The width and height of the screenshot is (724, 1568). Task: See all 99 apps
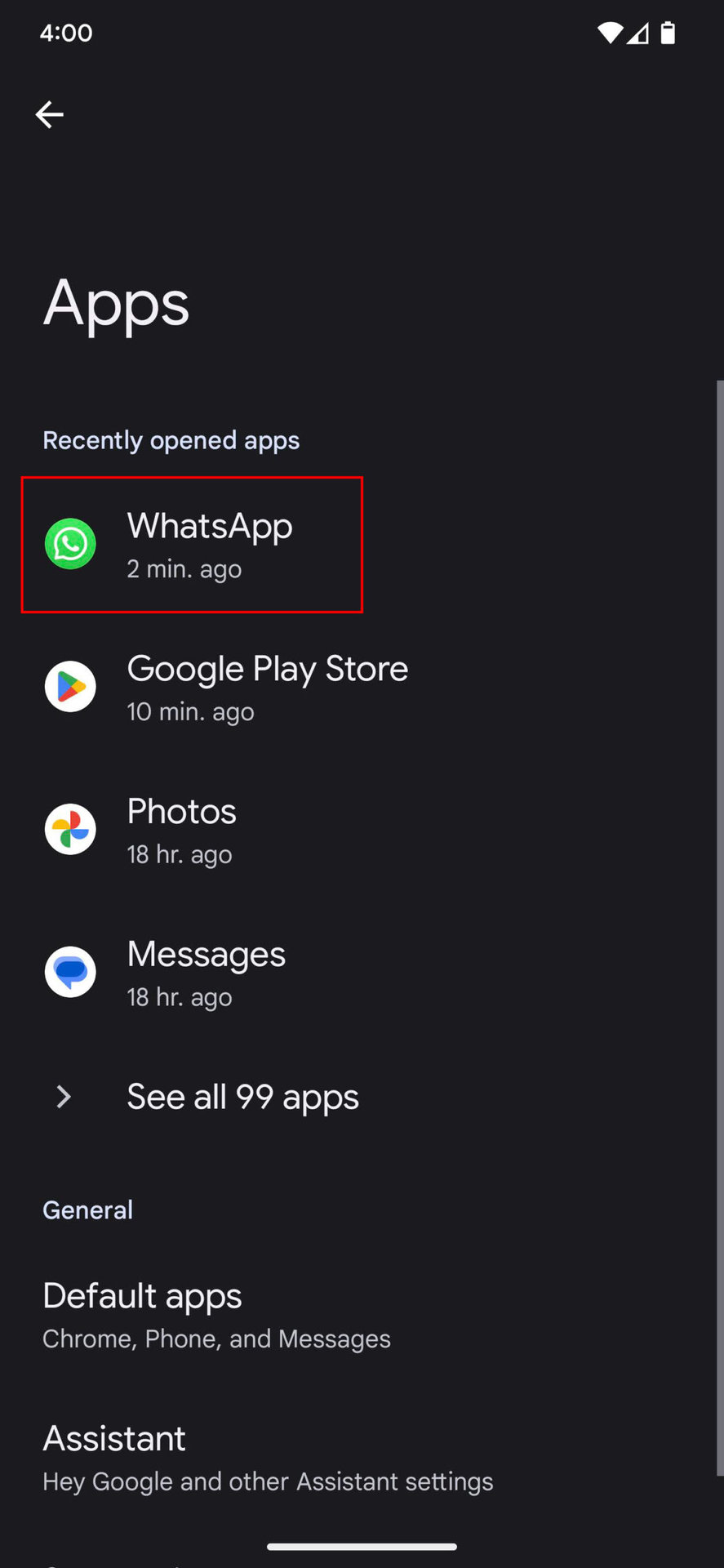click(242, 1097)
